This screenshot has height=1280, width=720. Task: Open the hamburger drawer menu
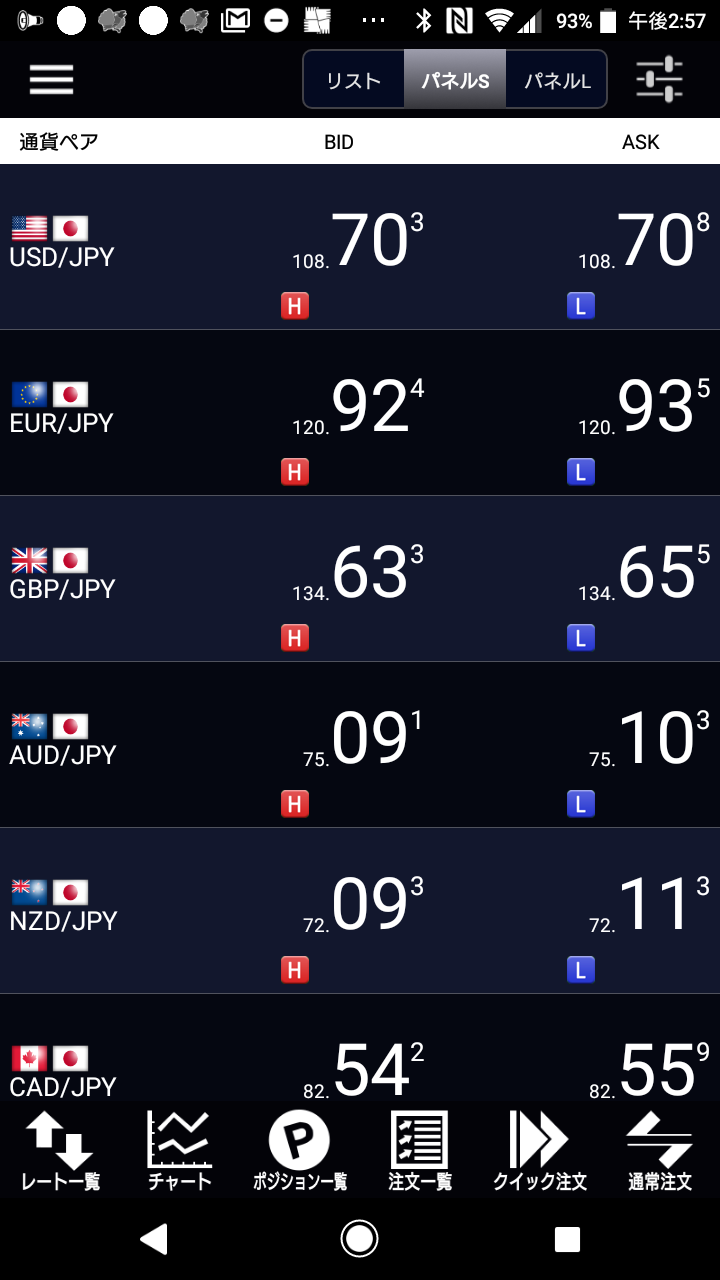52,79
